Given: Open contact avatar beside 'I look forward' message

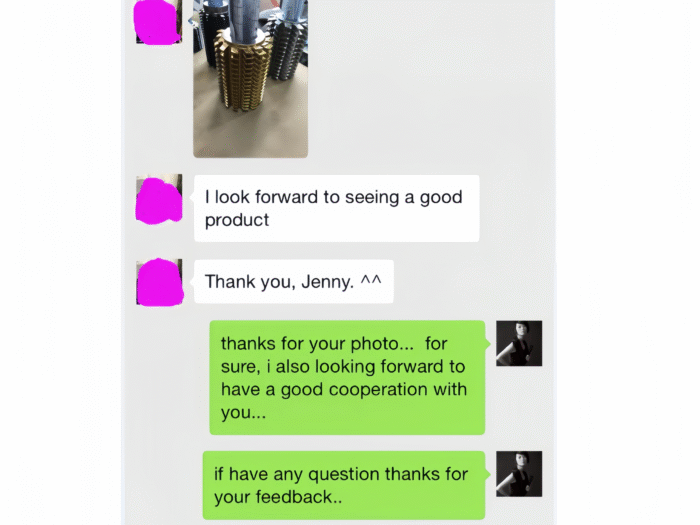Looking at the screenshot, I should click(x=159, y=198).
